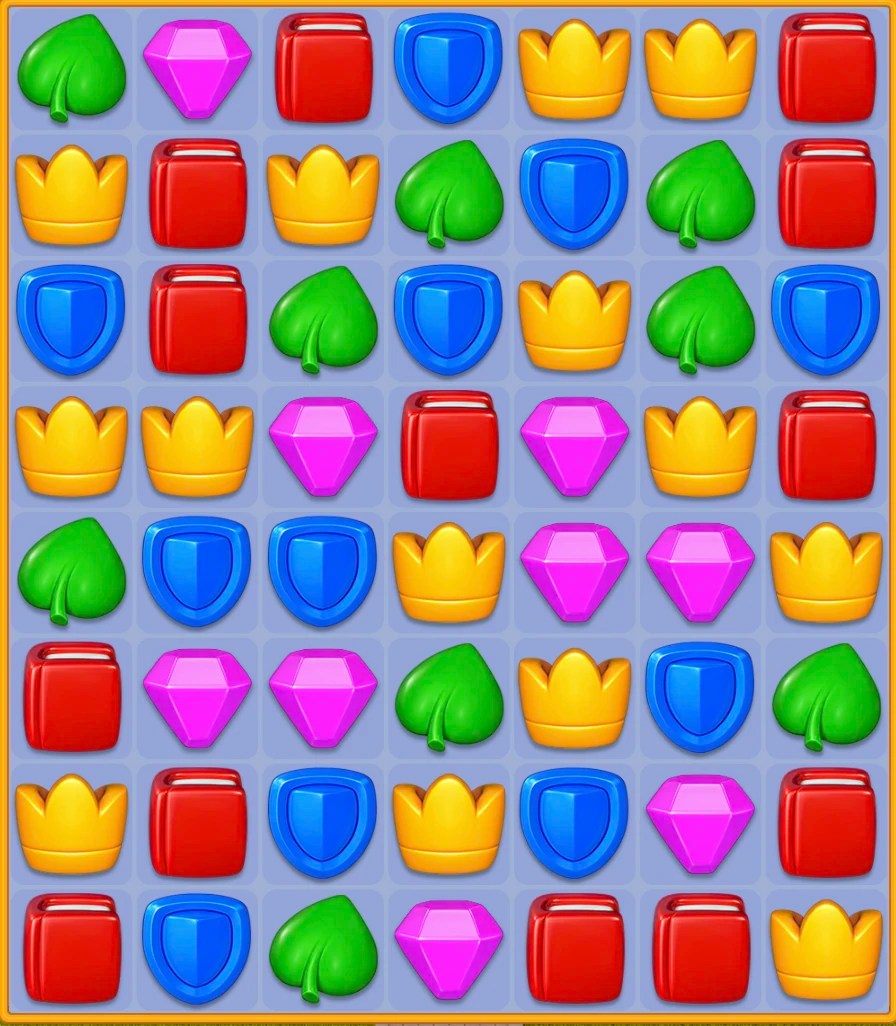Tap the blue shield between two green leaves
The width and height of the screenshot is (896, 1026).
click(574, 194)
